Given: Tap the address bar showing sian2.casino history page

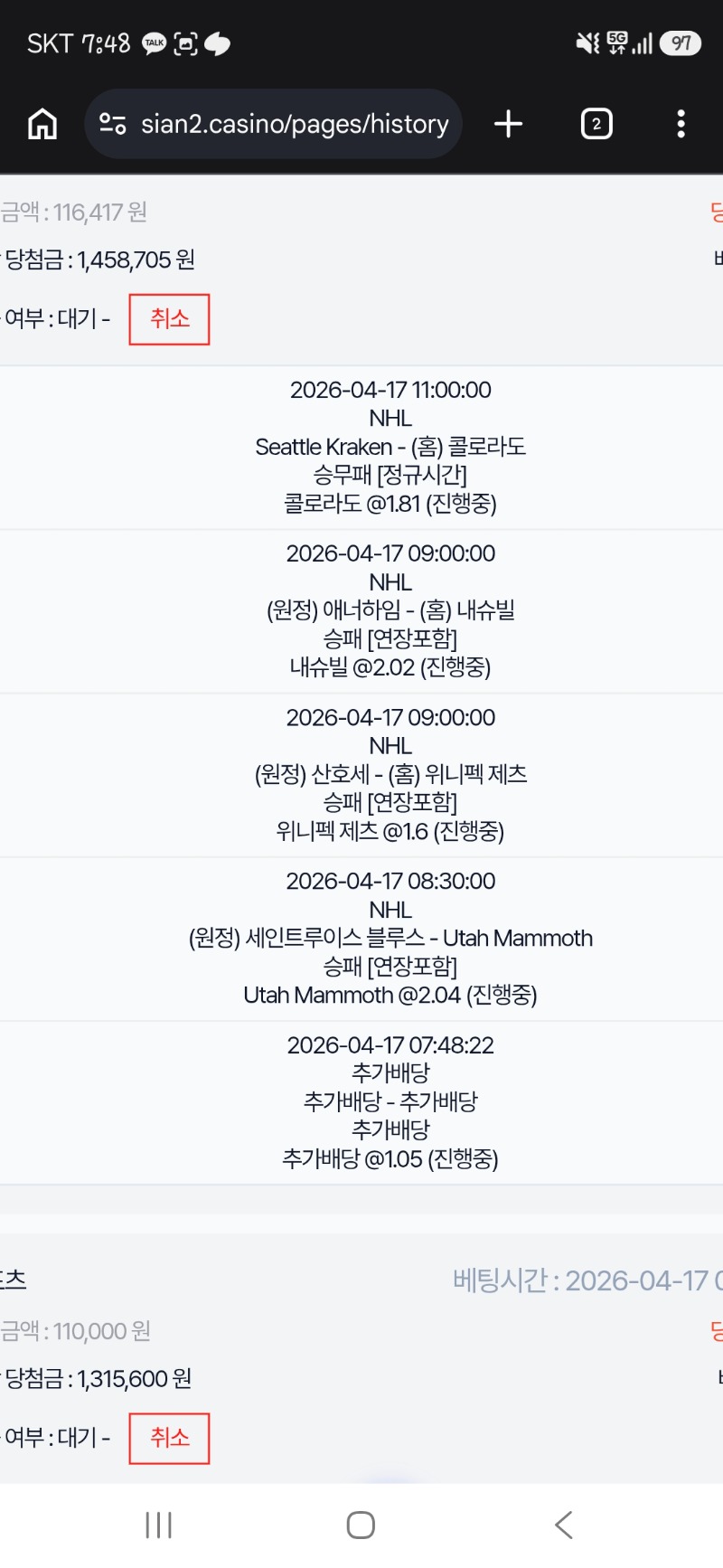Looking at the screenshot, I should 298,124.
